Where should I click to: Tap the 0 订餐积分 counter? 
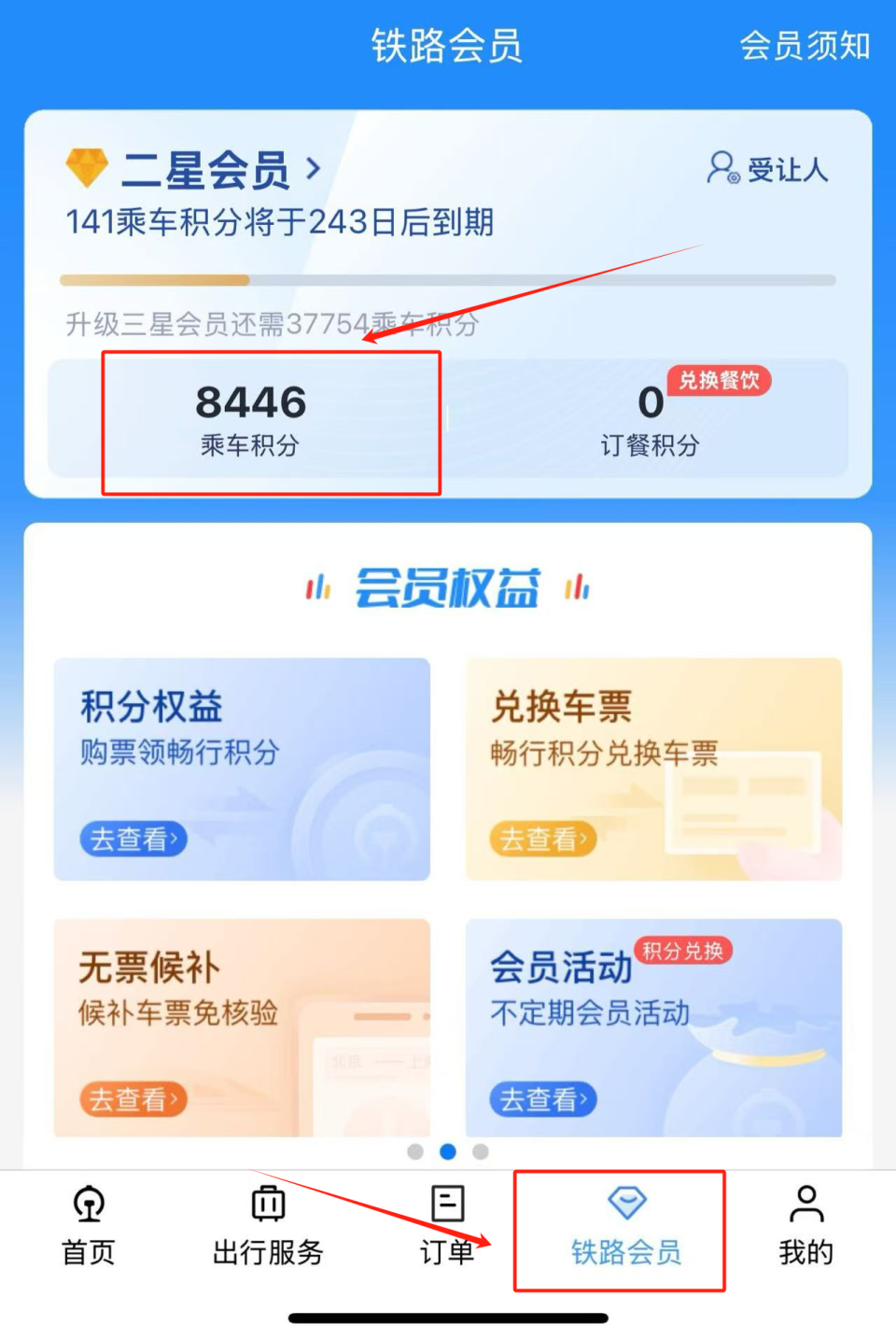650,418
